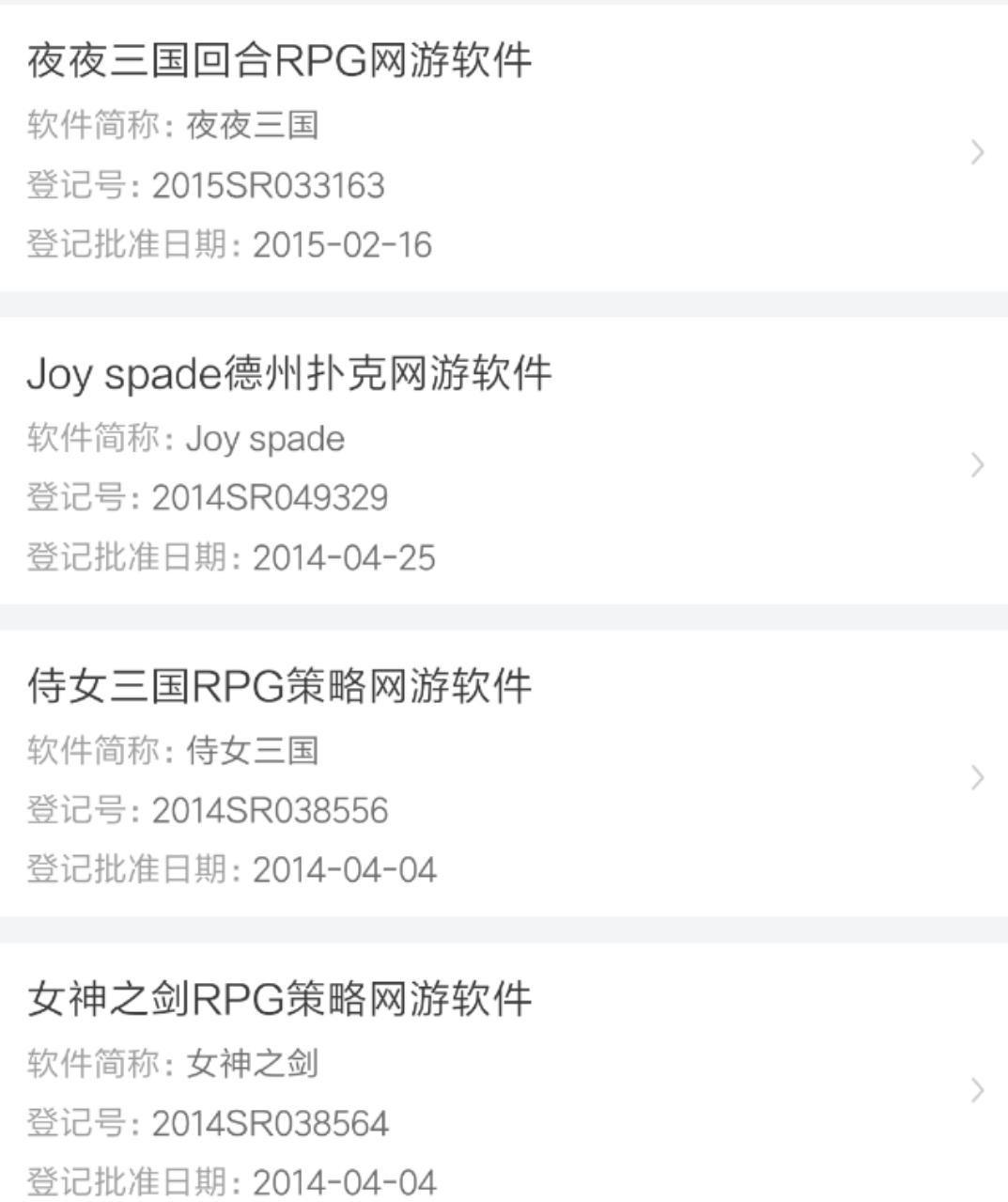Open the 侍女三国 entry via its chevron
Screen dimensions: 1008x1202
977,778
